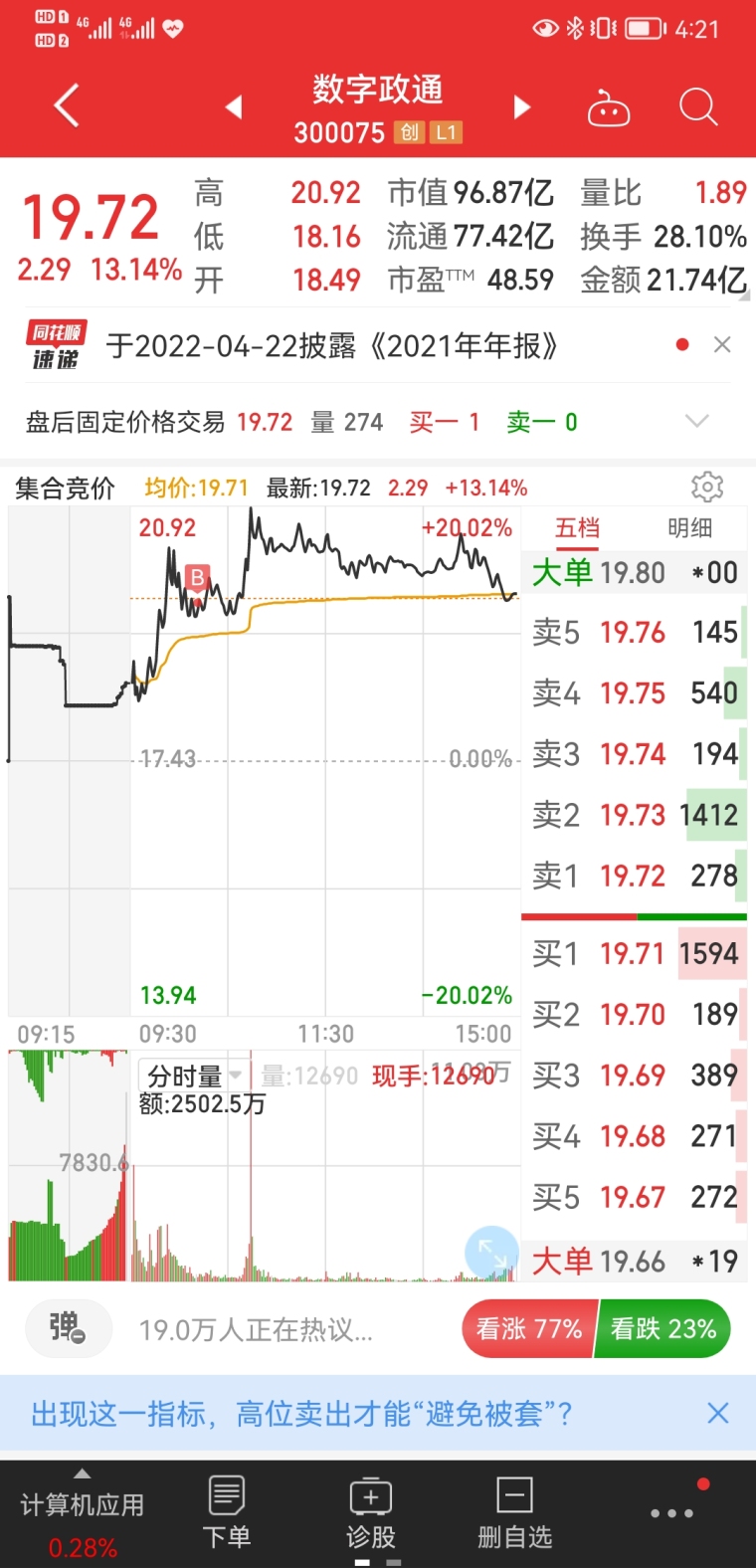Tap 删自选 to remove from watchlist
Viewport: 756px width, 1568px height.
point(514,1512)
